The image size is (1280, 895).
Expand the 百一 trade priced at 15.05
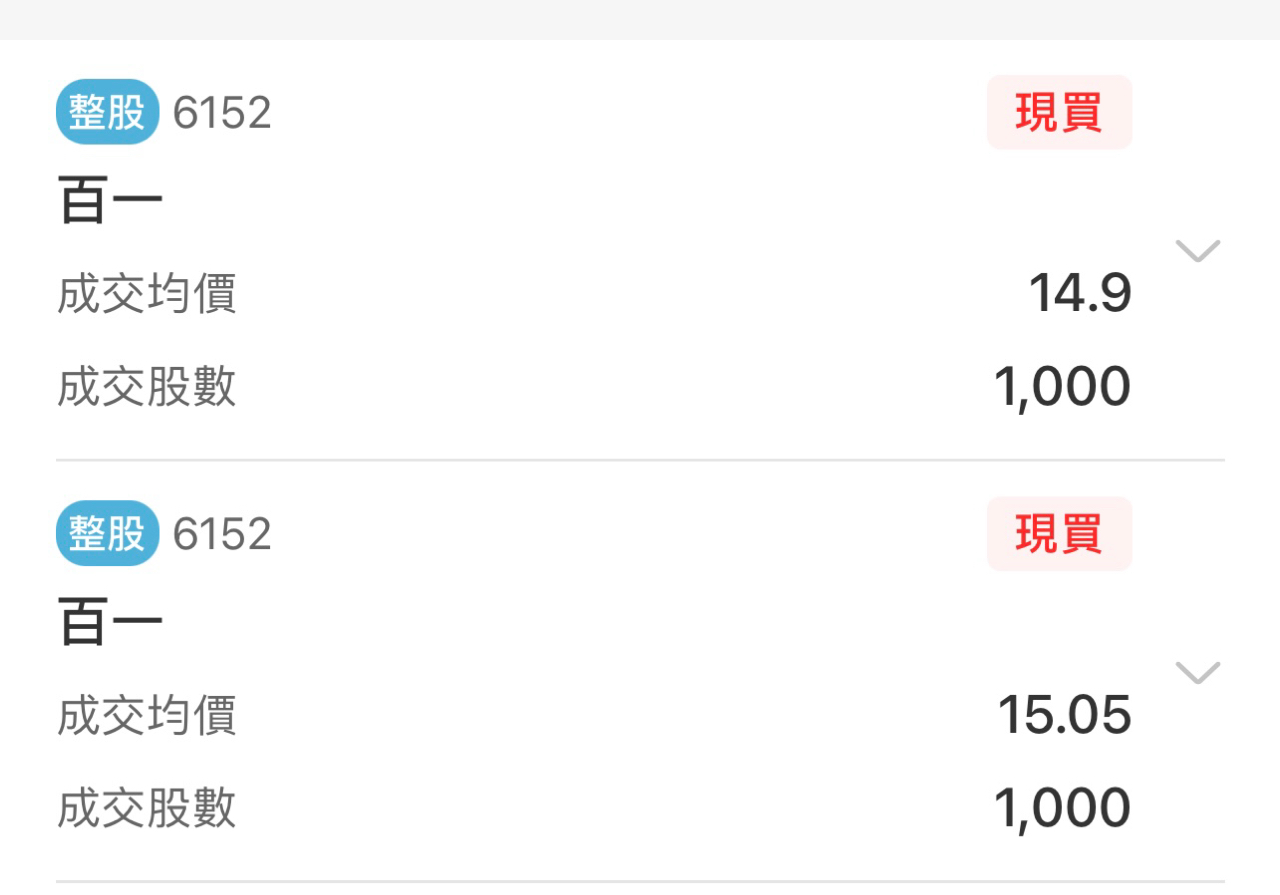[x=1198, y=672]
